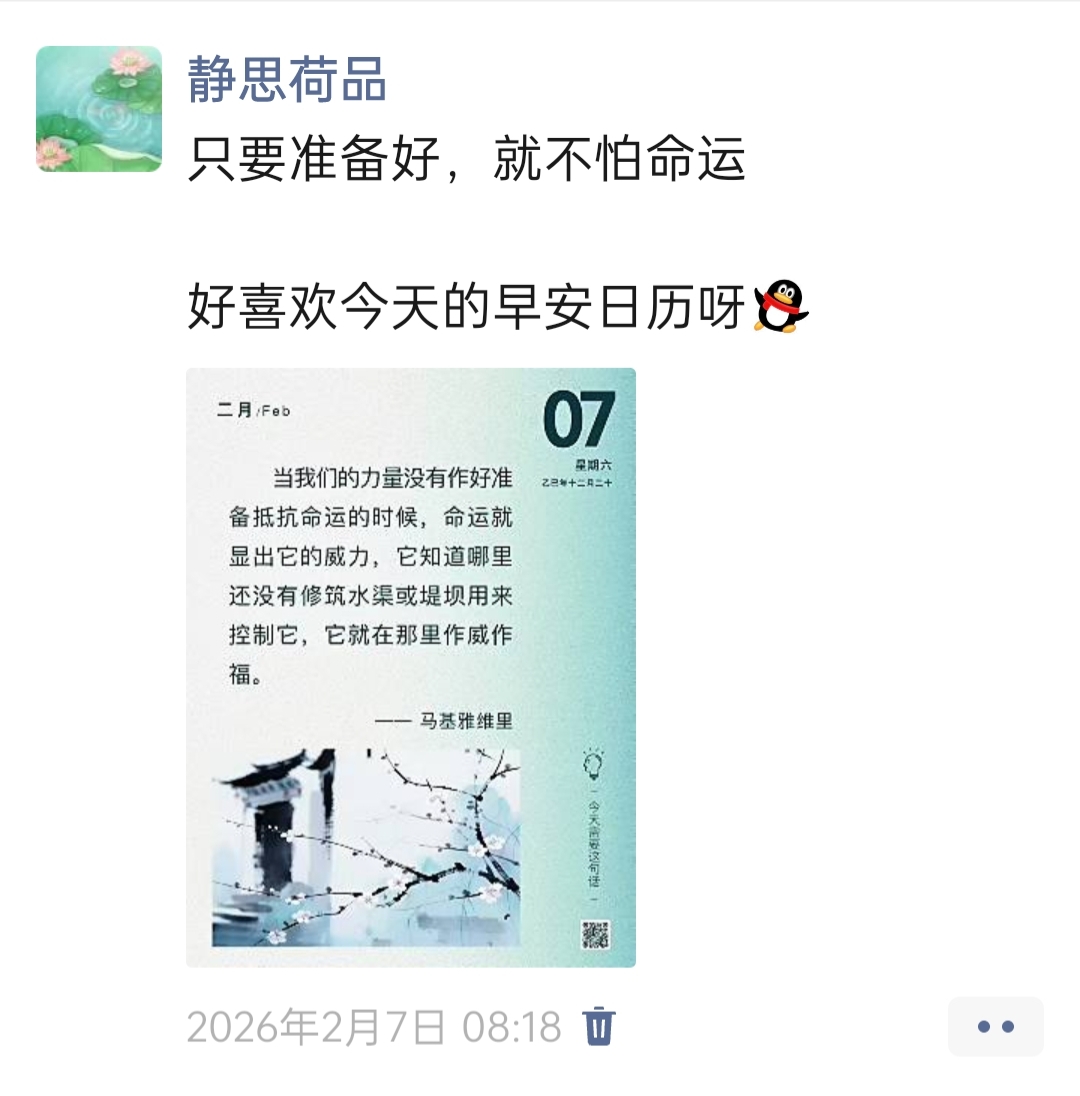Open the calendar image in the post
1080x1096 pixels.
pyautogui.click(x=411, y=667)
